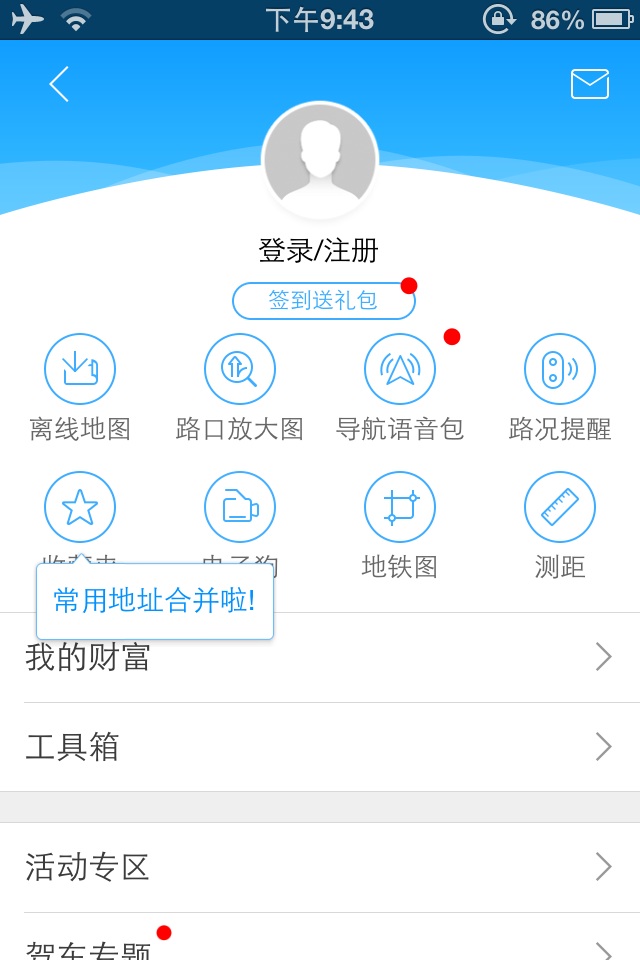Open the 测距 distance ruler tool
Viewport: 640px width, 960px height.
(560, 507)
